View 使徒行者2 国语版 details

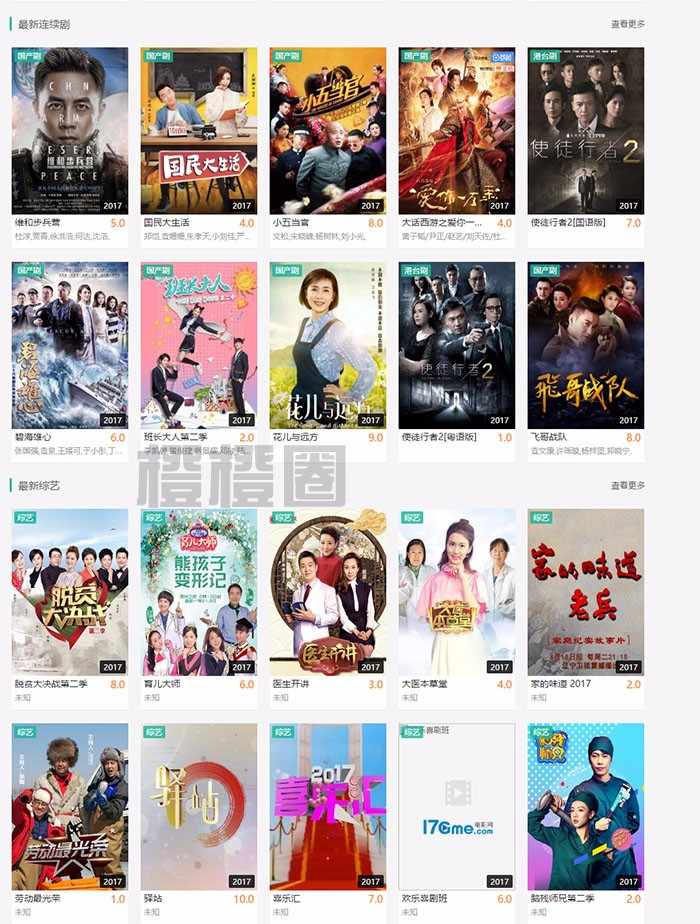(x=586, y=130)
